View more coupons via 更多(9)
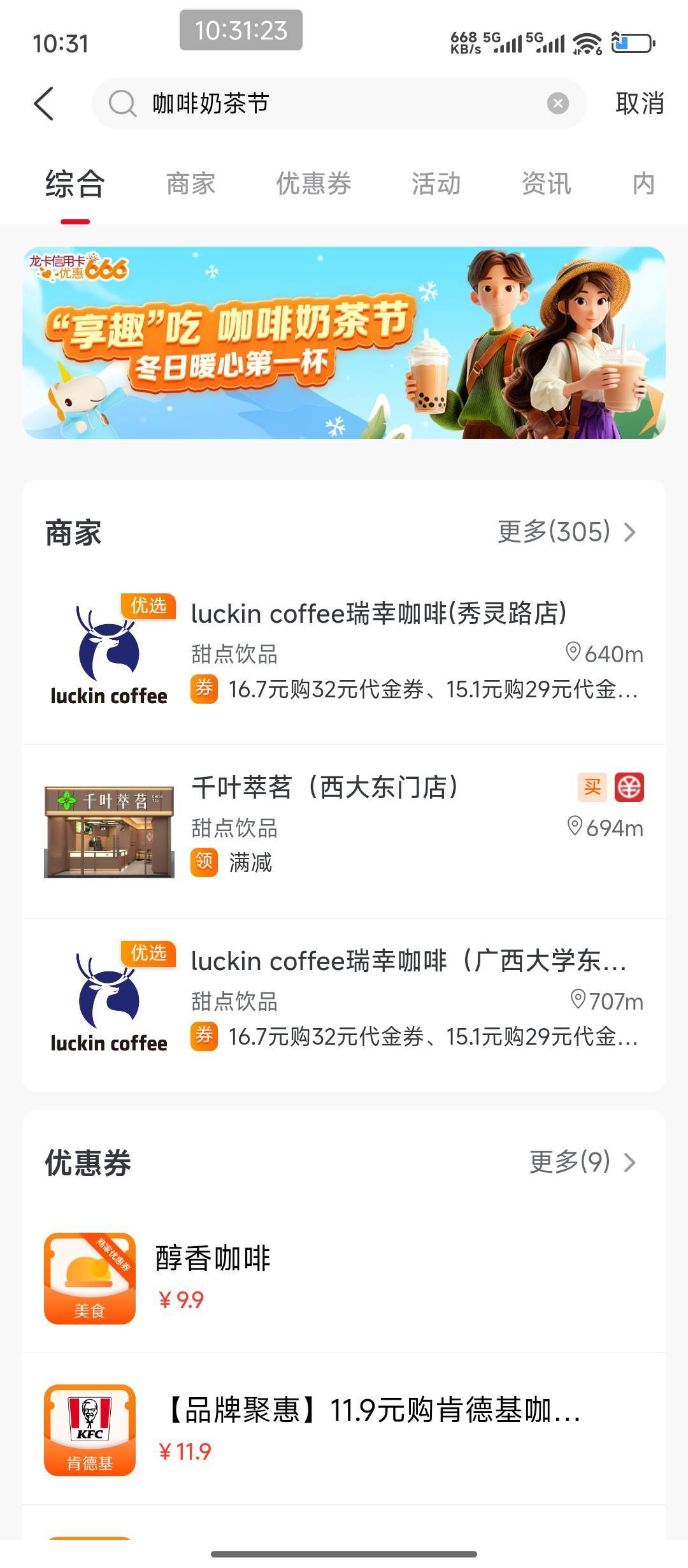Viewport: 688px width, 1568px height. click(582, 1162)
